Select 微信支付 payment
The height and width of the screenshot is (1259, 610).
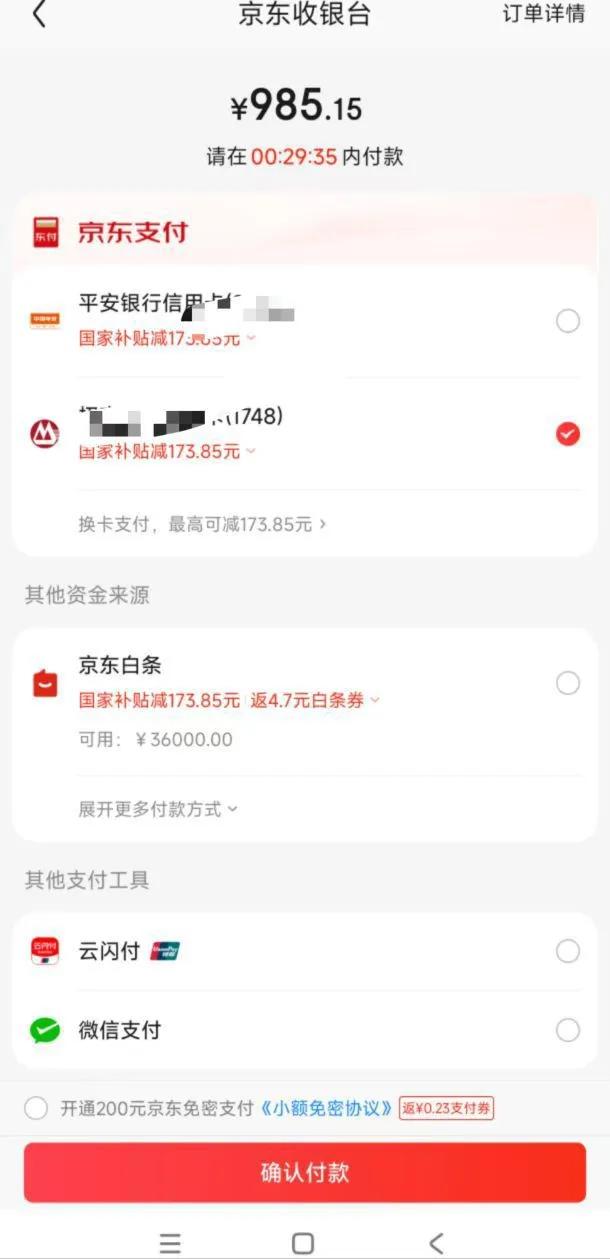click(x=567, y=1030)
